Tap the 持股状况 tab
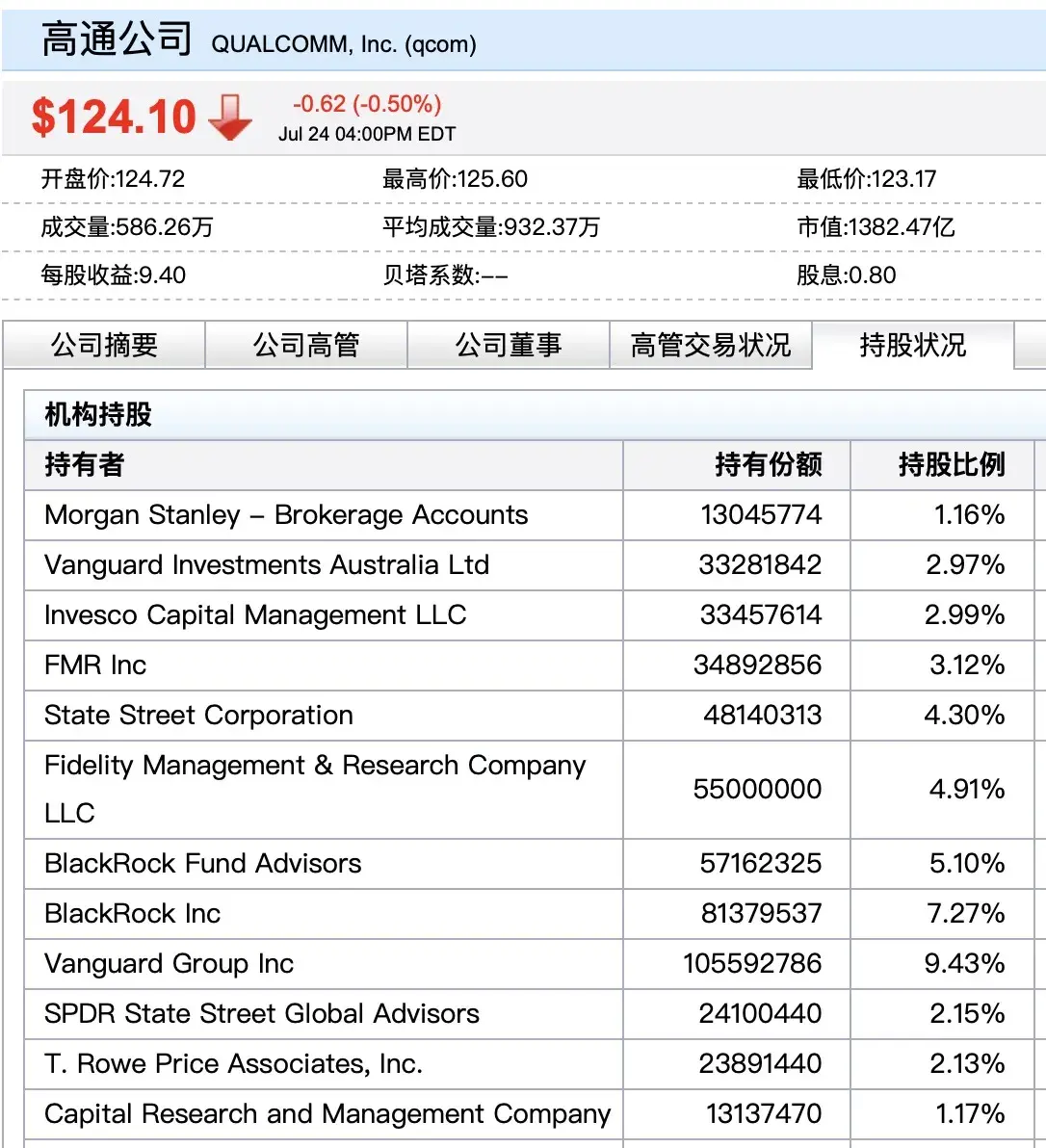The width and height of the screenshot is (1046, 1148). [912, 345]
